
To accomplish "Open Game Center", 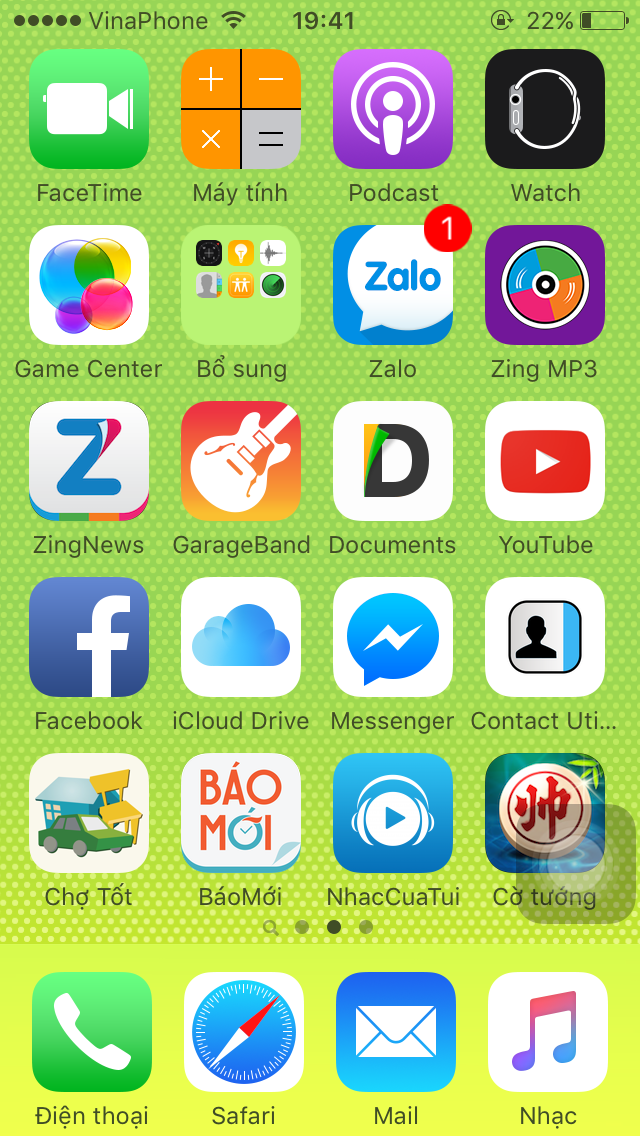I will [x=89, y=285].
